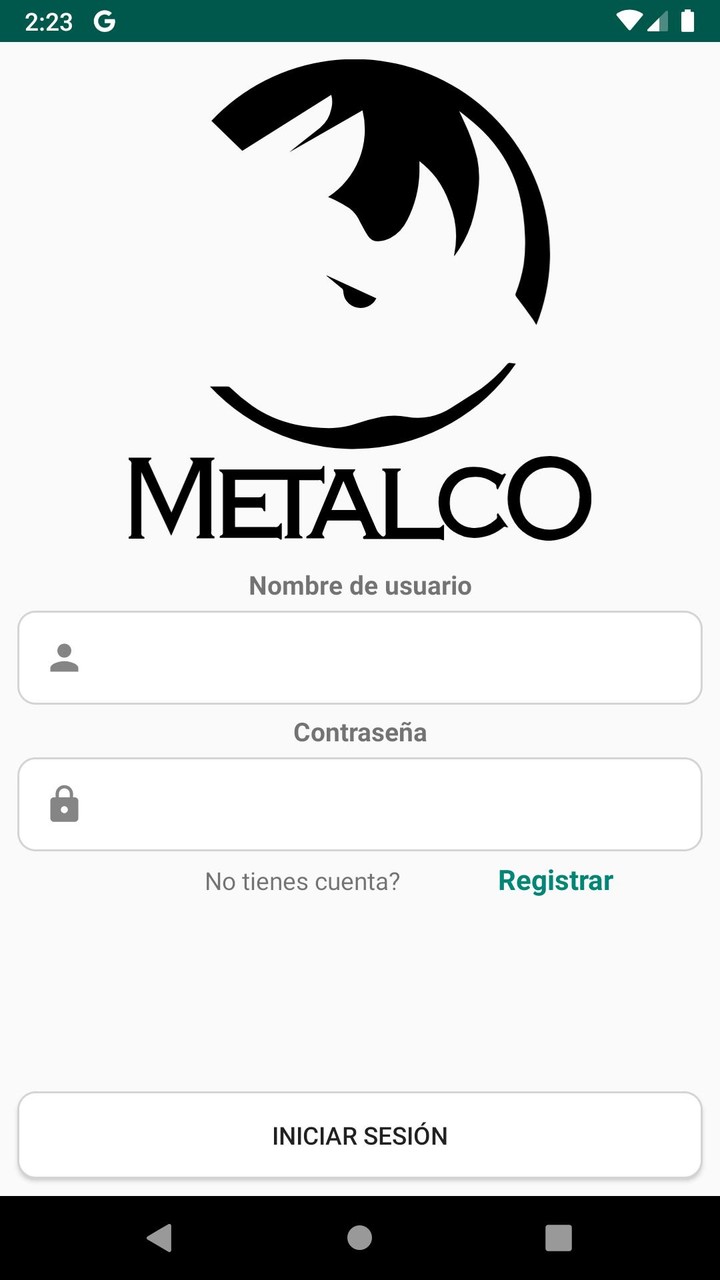Click the Contraseña input field
This screenshot has height=1280, width=720.
click(x=360, y=804)
